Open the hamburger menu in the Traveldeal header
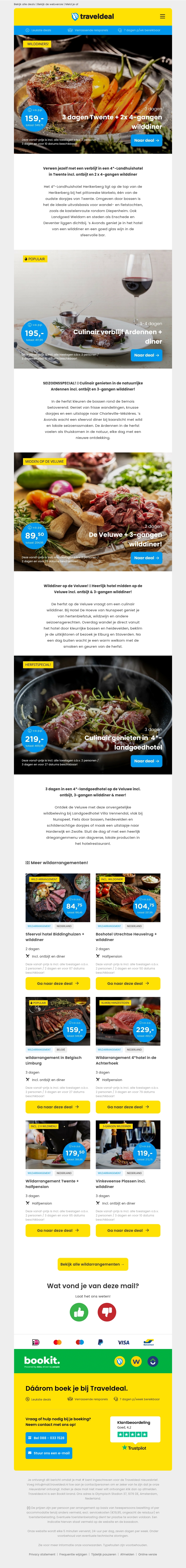The image size is (186, 1568). [162, 17]
